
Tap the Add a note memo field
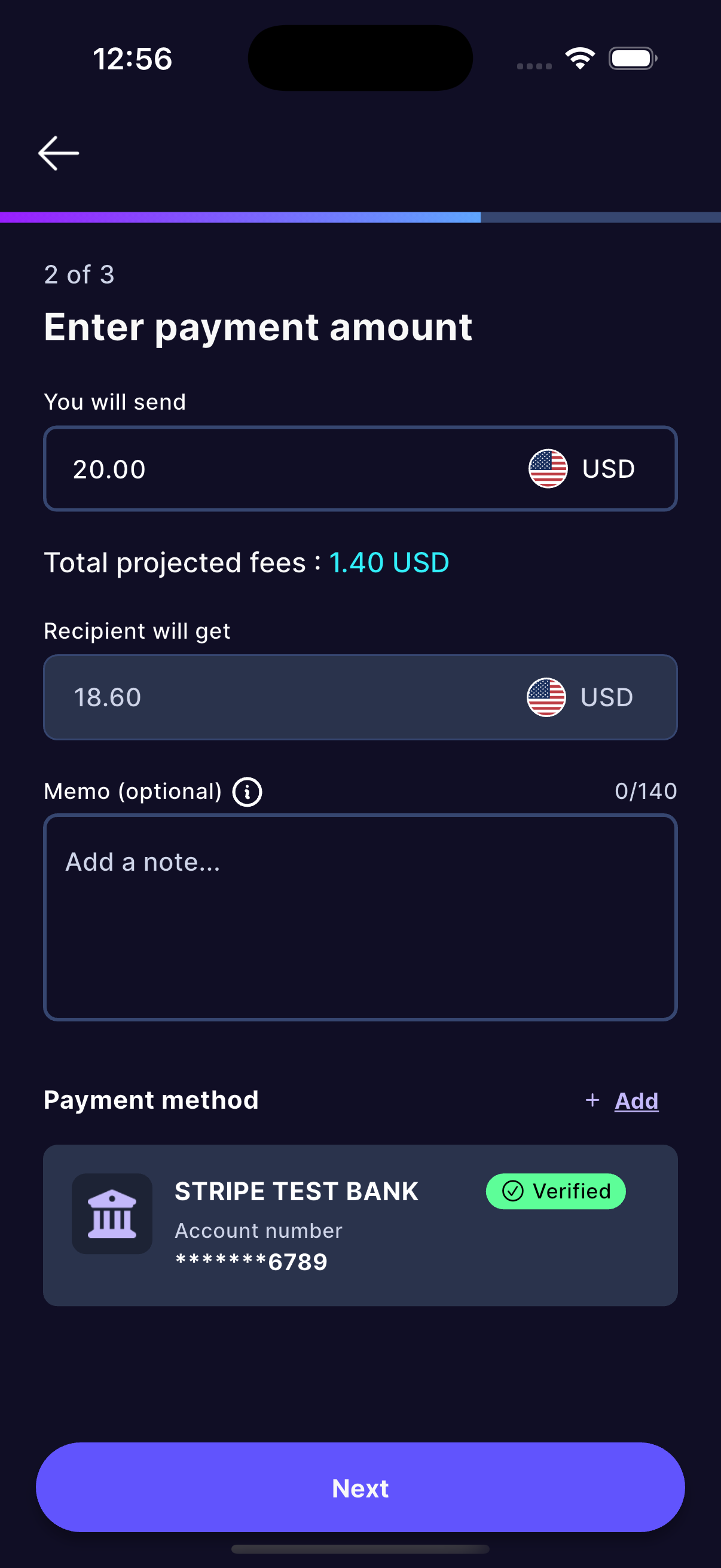pos(360,917)
